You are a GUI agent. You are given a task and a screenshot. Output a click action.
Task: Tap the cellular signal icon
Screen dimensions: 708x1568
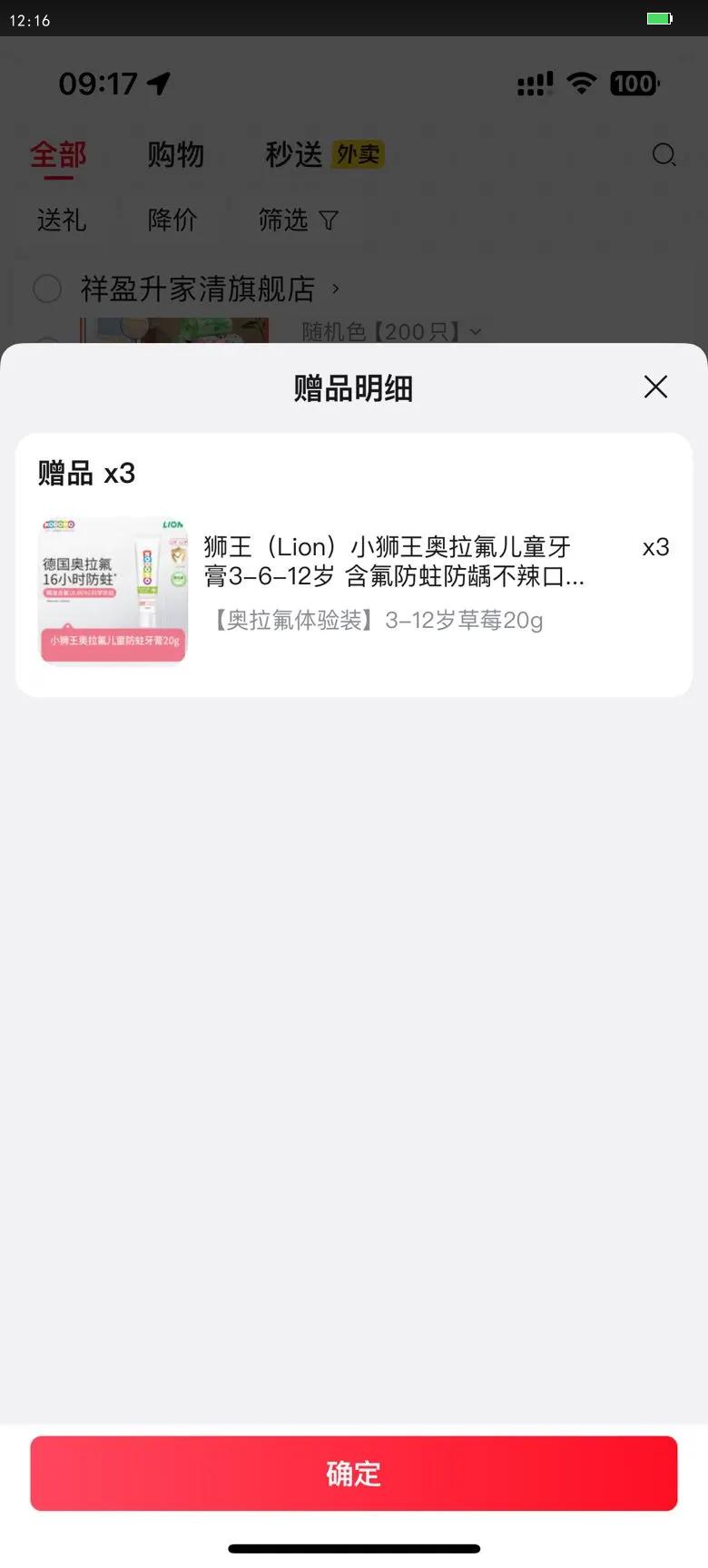pos(534,83)
